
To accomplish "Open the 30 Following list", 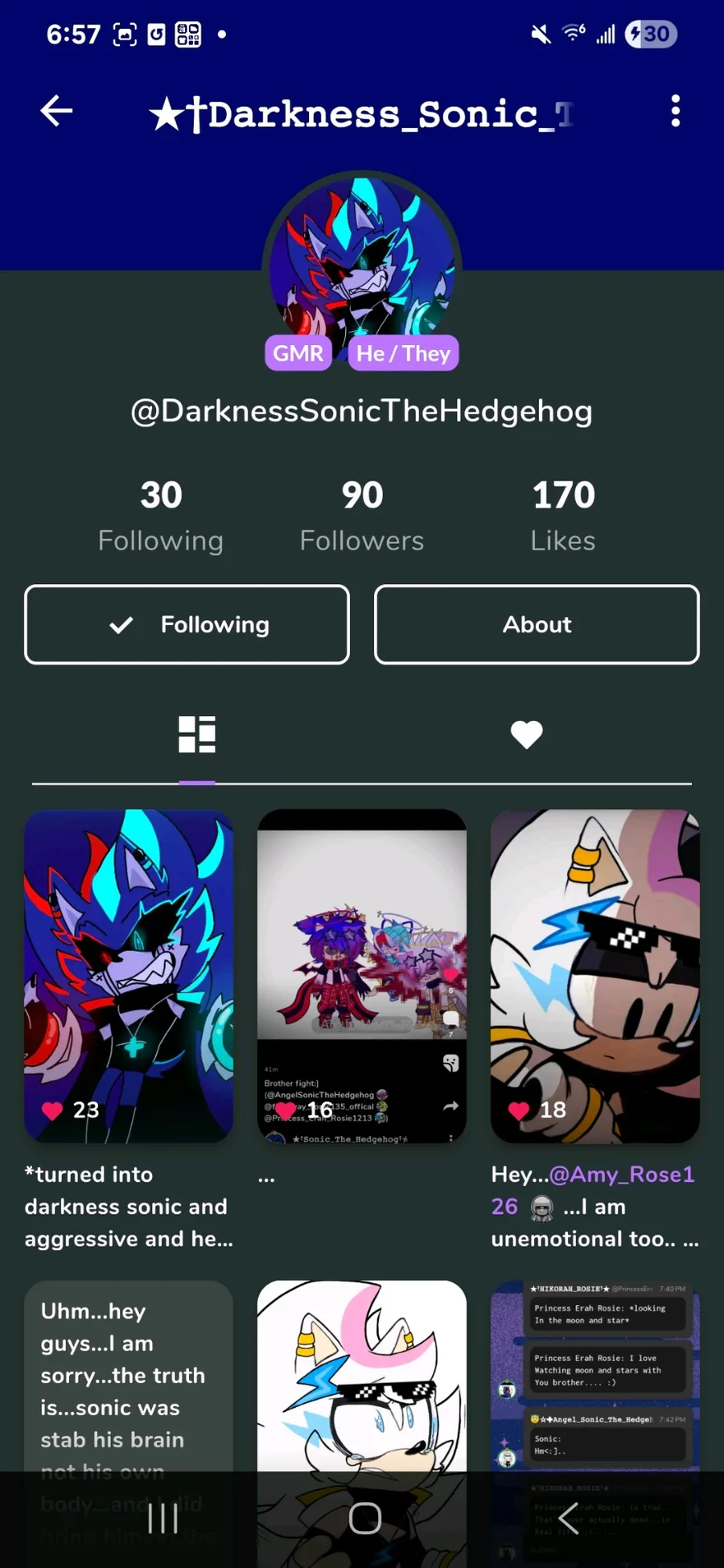I will 161,515.
